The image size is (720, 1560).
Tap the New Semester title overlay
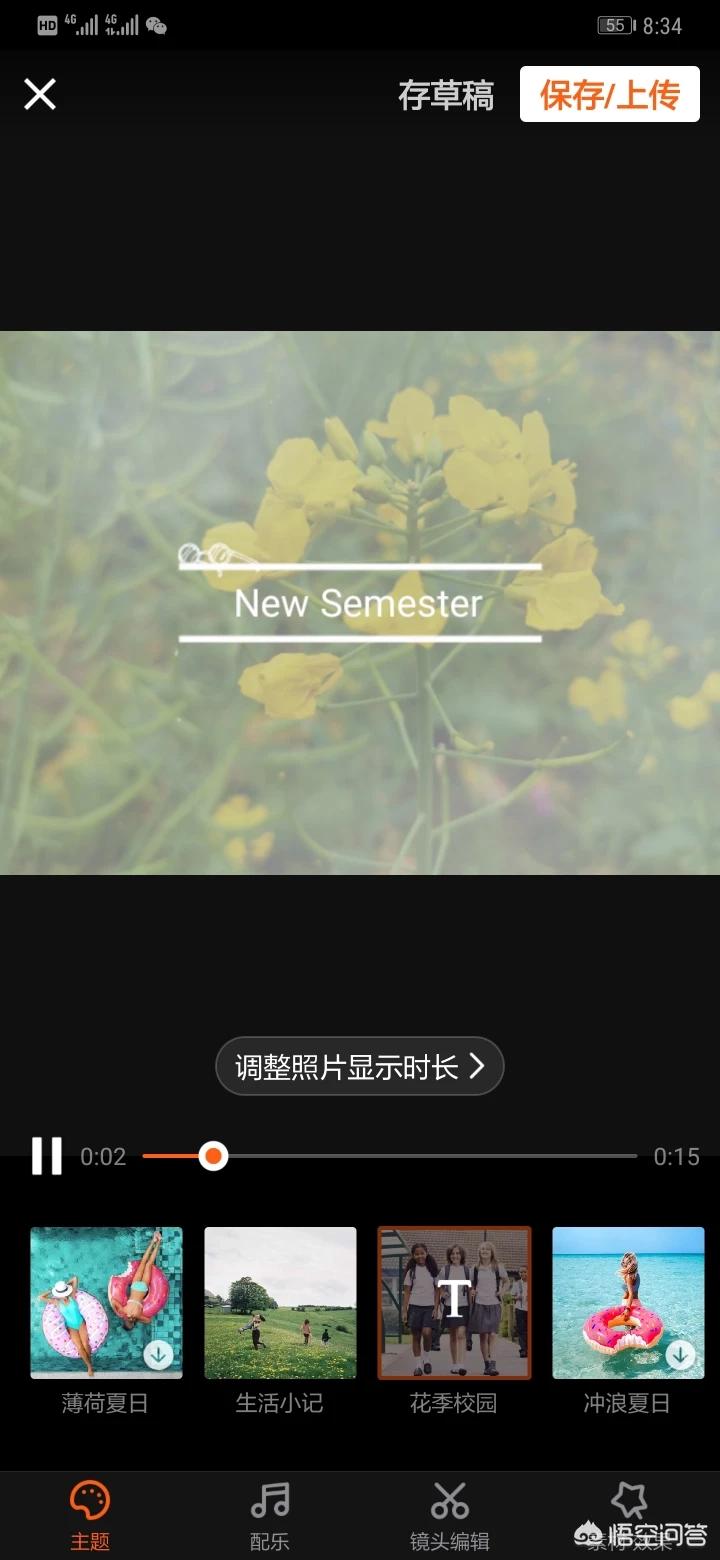[x=359, y=603]
